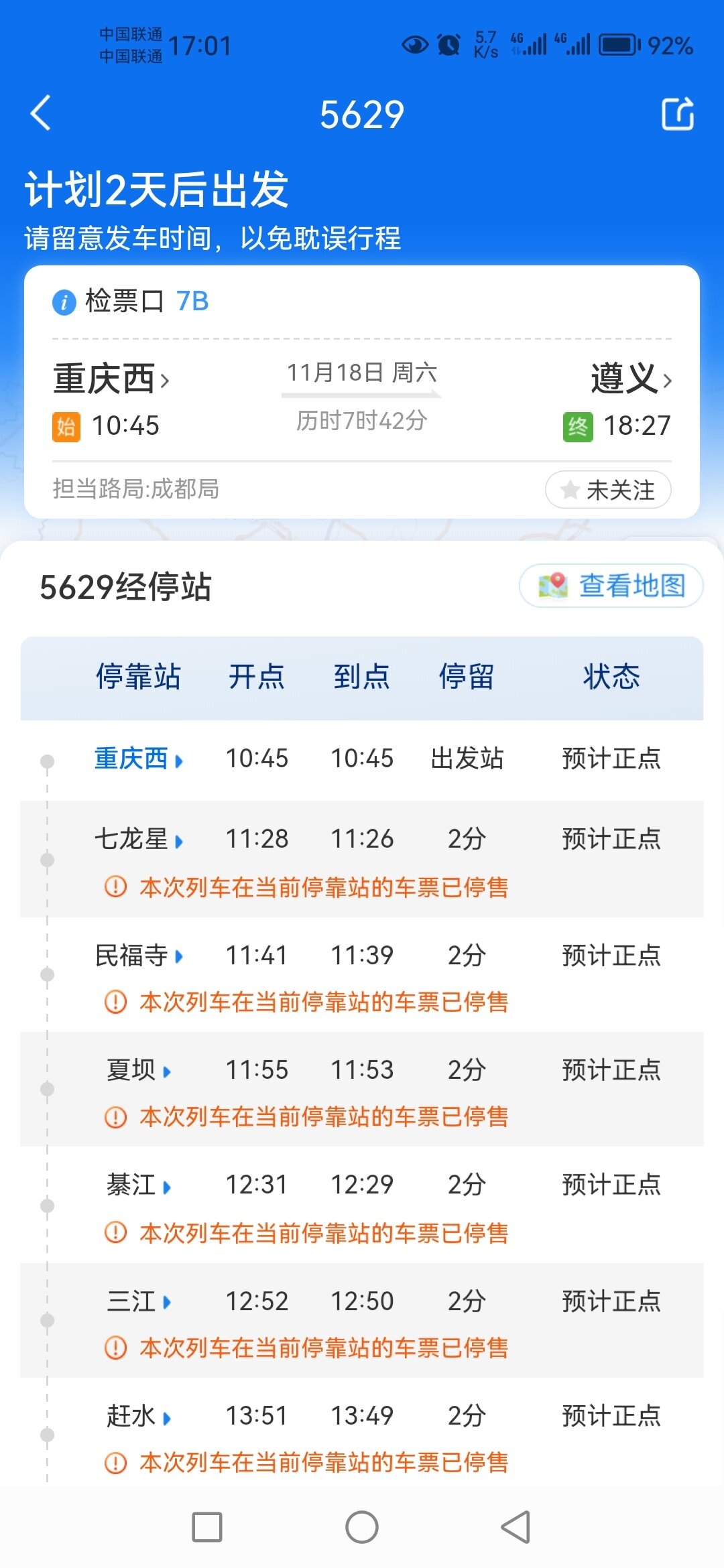Select the 夏坝 stop row
The image size is (724, 1568).
click(x=362, y=1090)
